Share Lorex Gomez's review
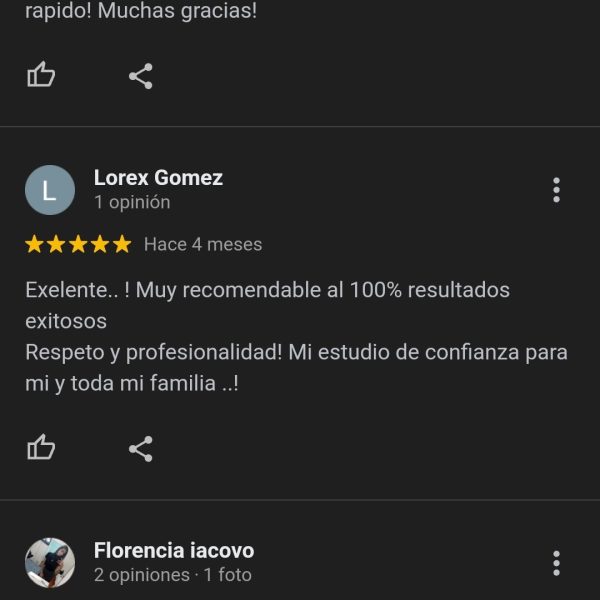600x600 pixels. tap(141, 449)
